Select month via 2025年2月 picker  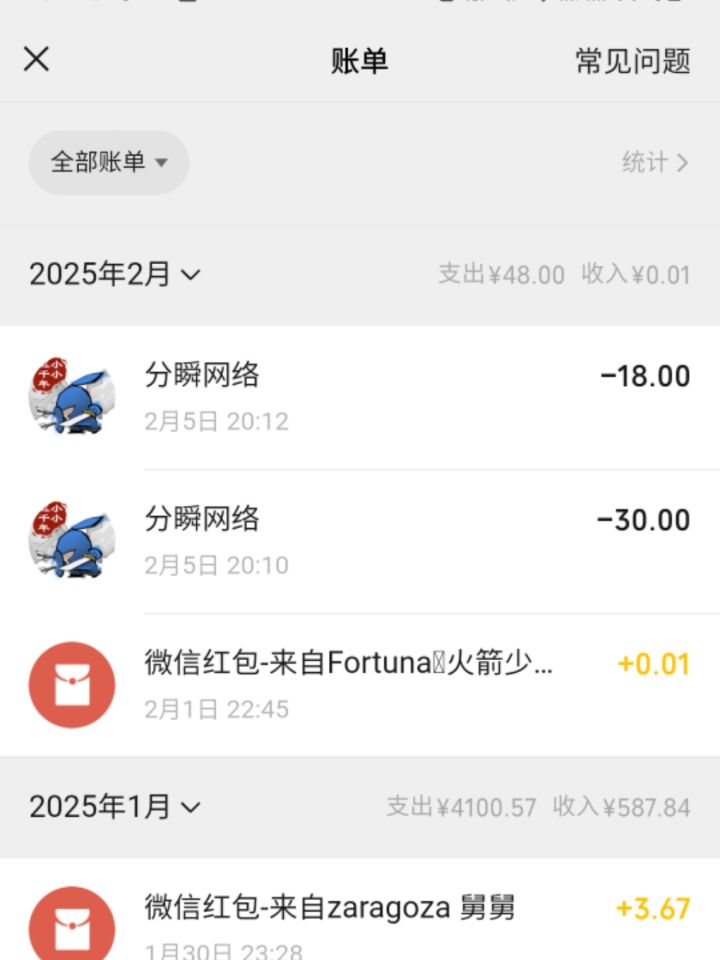[x=114, y=274]
